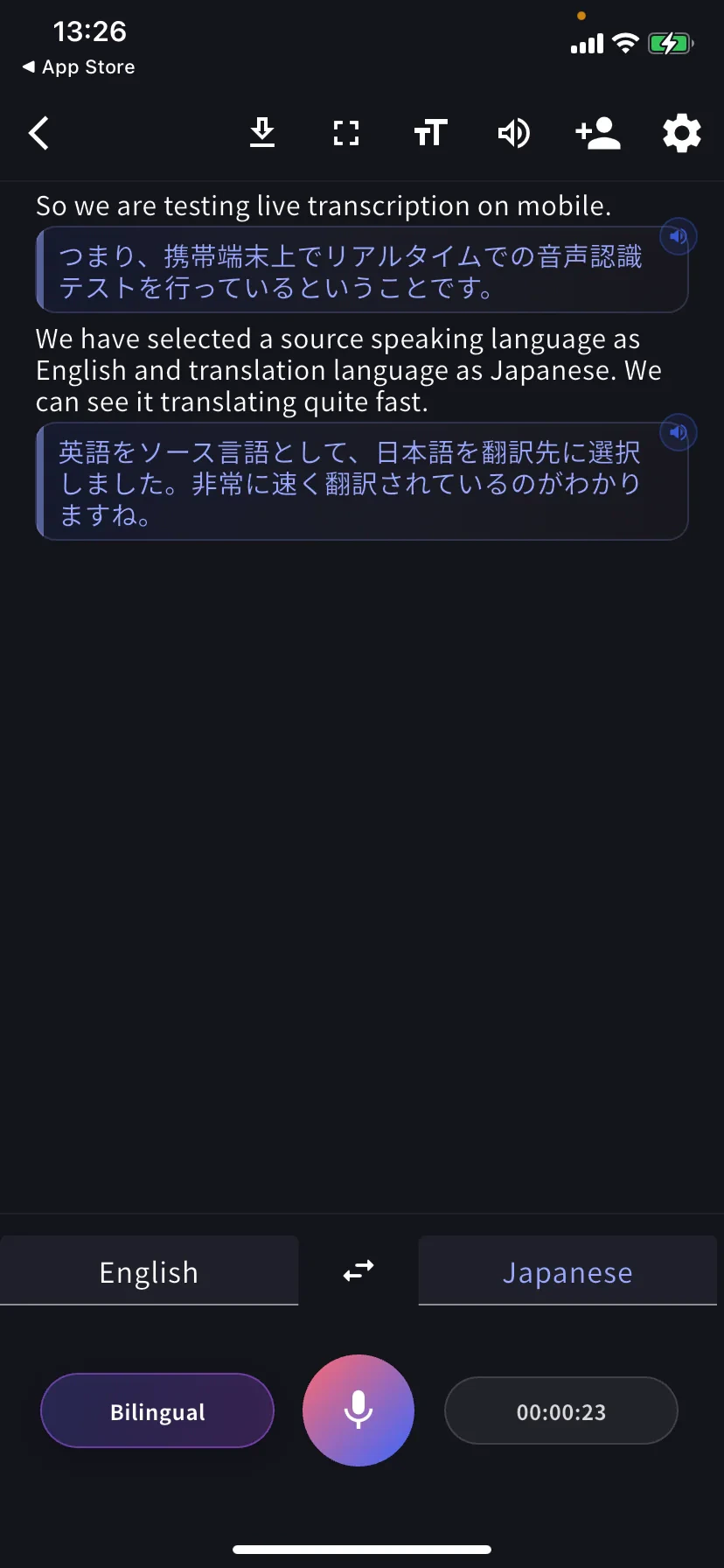Tap the add participant icon

[597, 133]
